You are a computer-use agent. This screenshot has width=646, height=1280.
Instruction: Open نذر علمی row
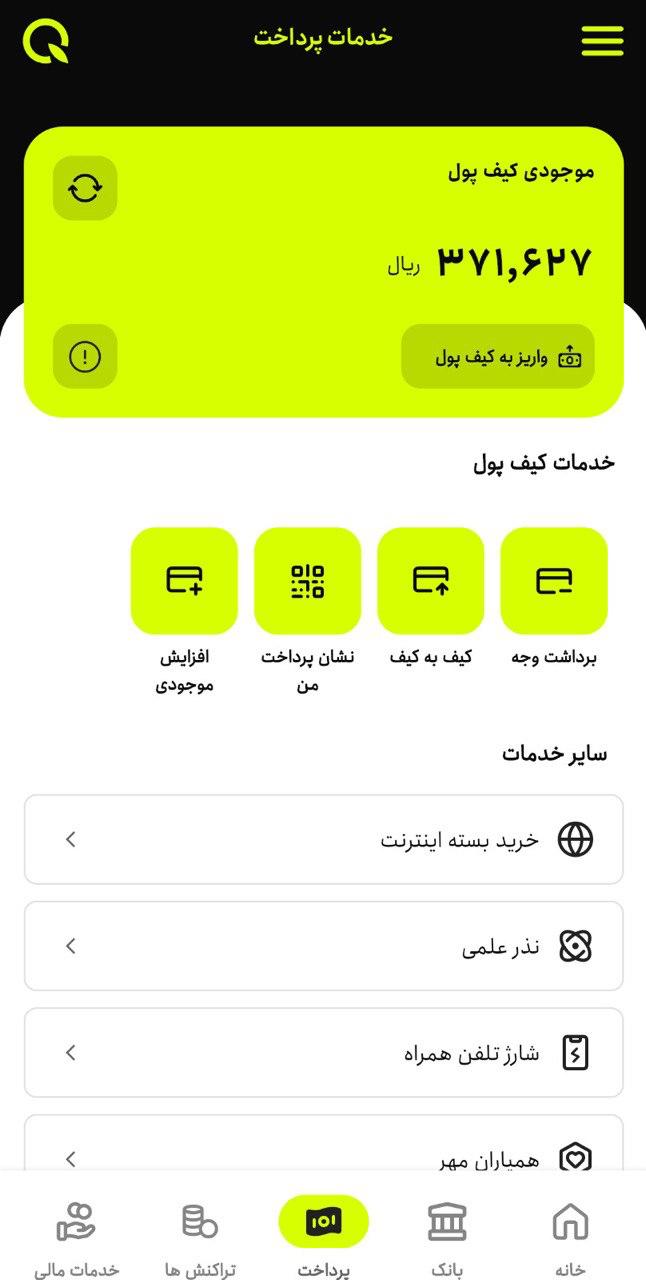(323, 946)
